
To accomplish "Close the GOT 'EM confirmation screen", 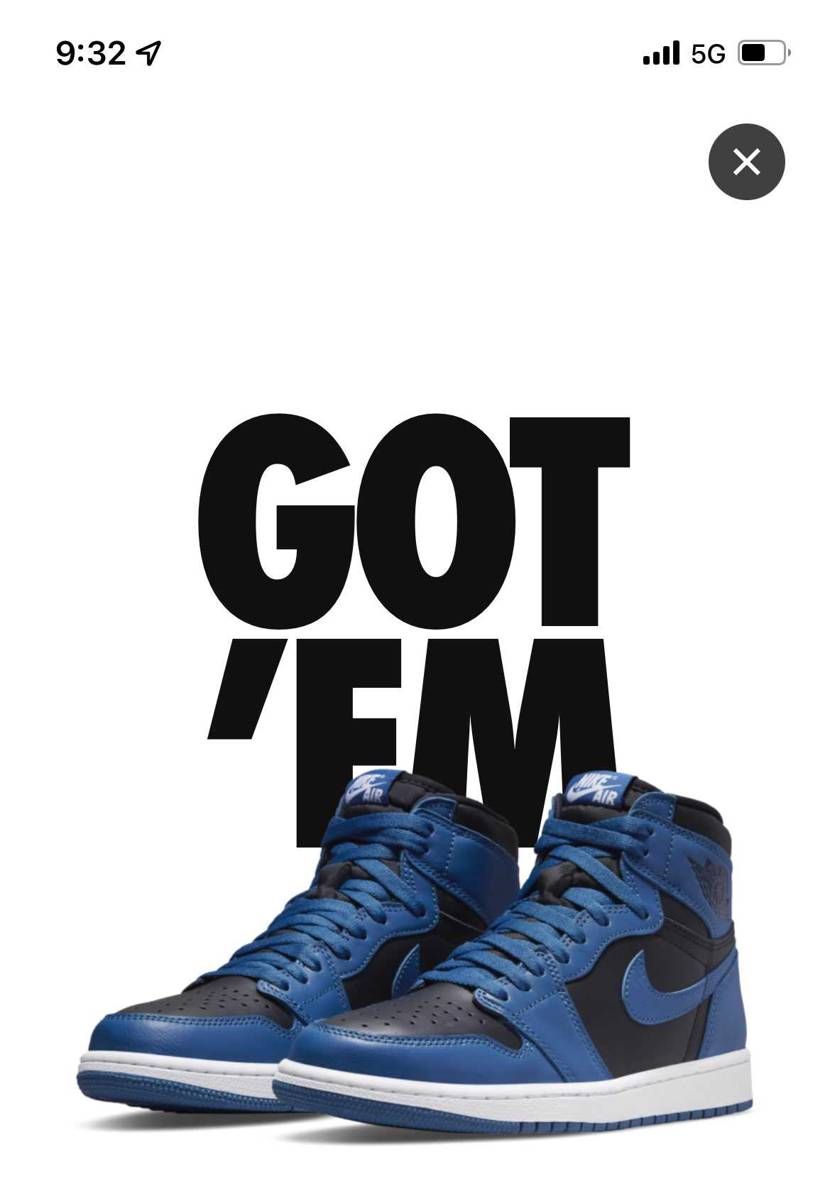I will coord(746,161).
